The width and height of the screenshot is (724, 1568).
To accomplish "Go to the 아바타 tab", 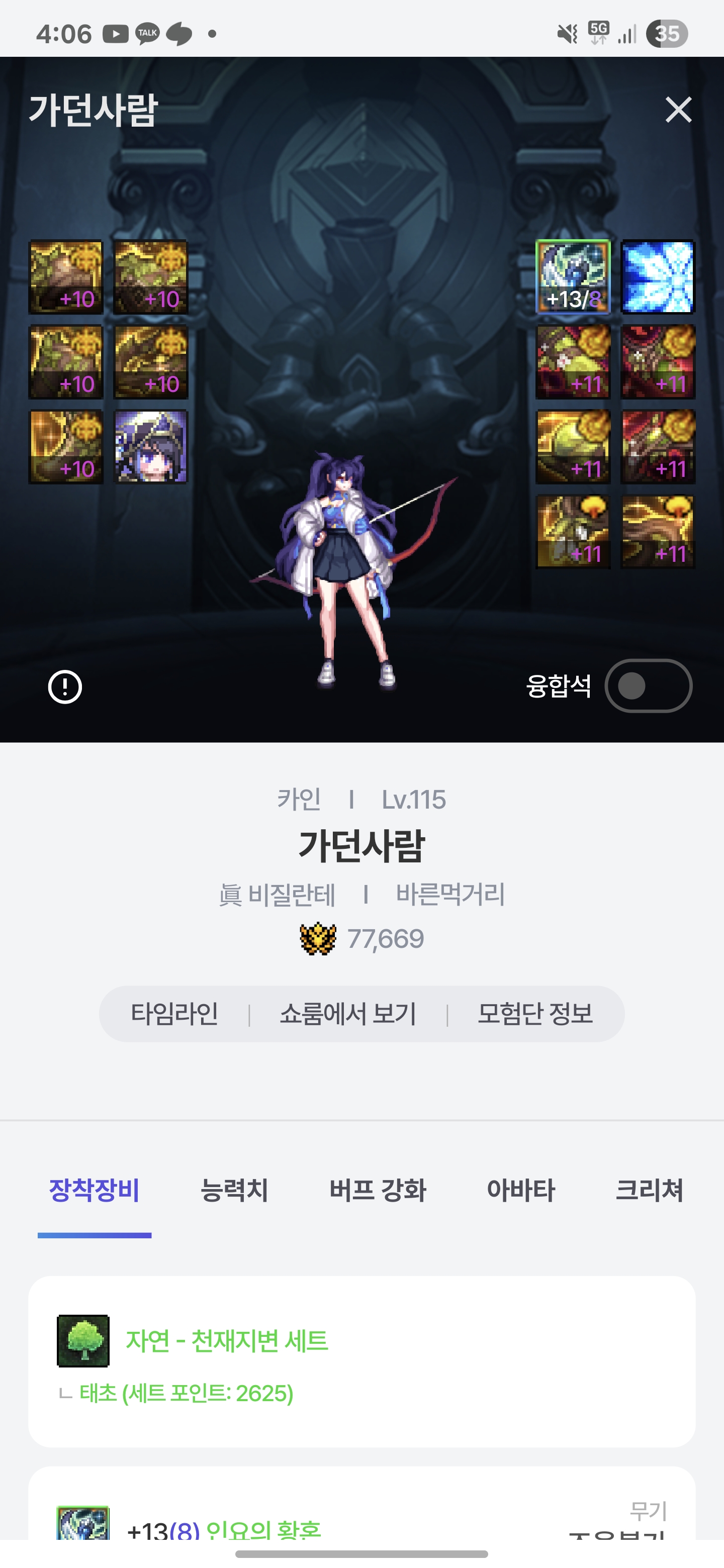I will click(520, 1190).
